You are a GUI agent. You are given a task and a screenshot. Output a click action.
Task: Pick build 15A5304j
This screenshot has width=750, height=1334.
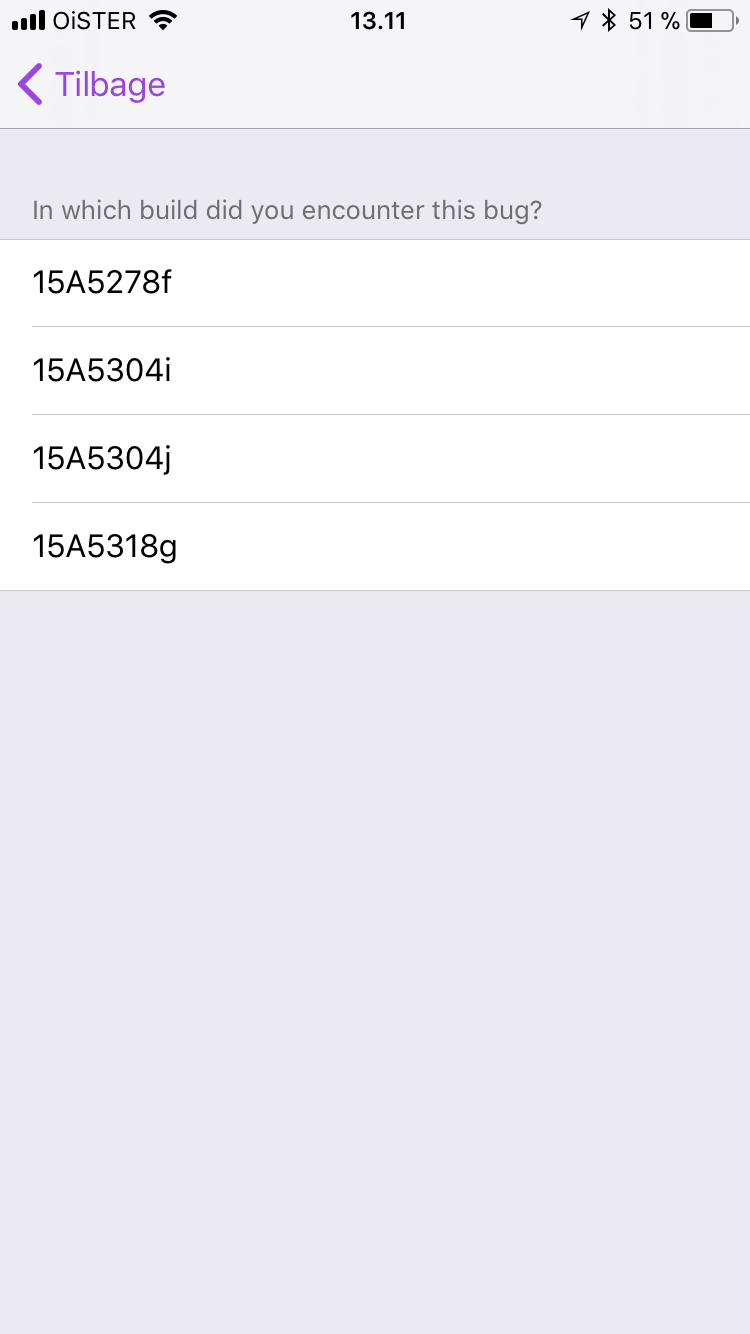coord(375,459)
